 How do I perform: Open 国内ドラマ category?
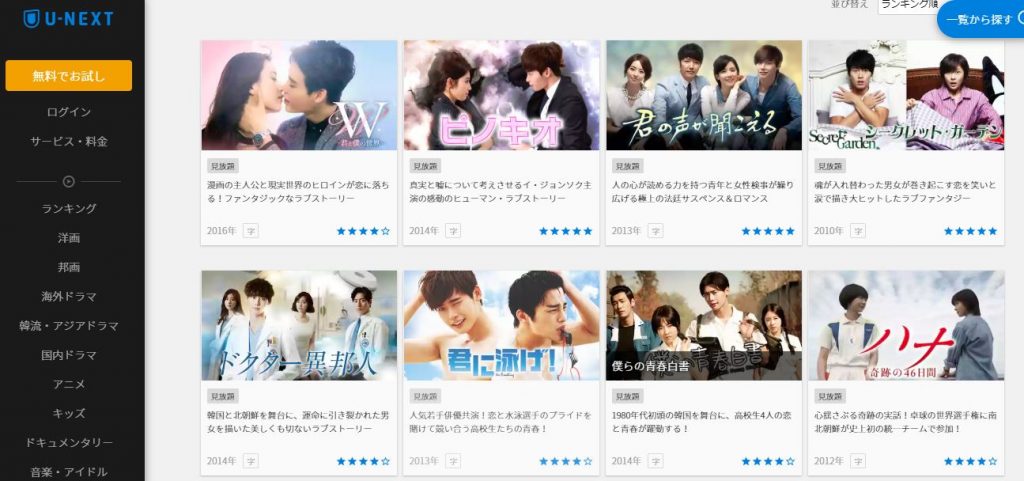[68, 355]
